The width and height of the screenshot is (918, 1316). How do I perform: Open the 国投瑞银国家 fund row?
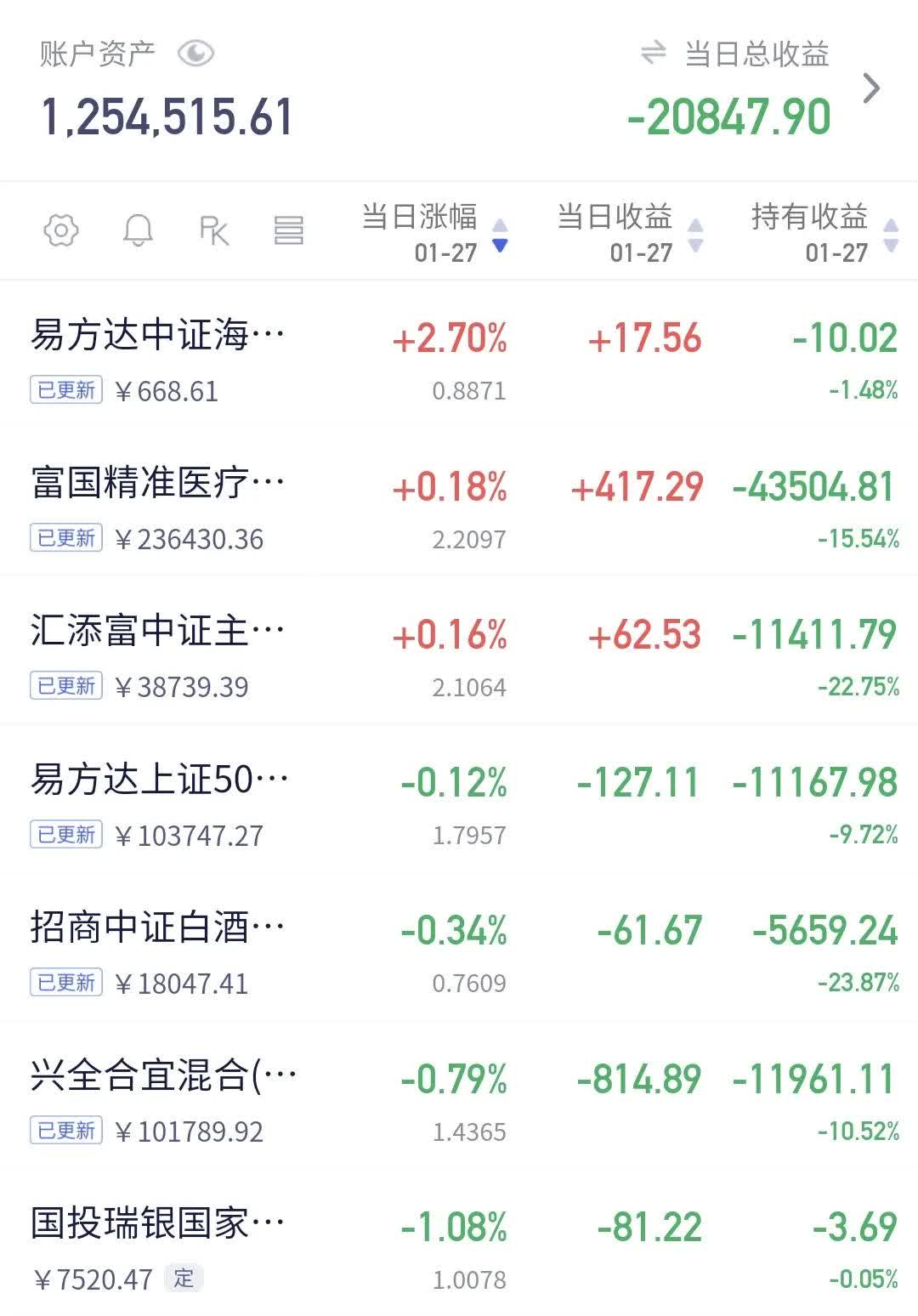pyautogui.click(x=157, y=1220)
